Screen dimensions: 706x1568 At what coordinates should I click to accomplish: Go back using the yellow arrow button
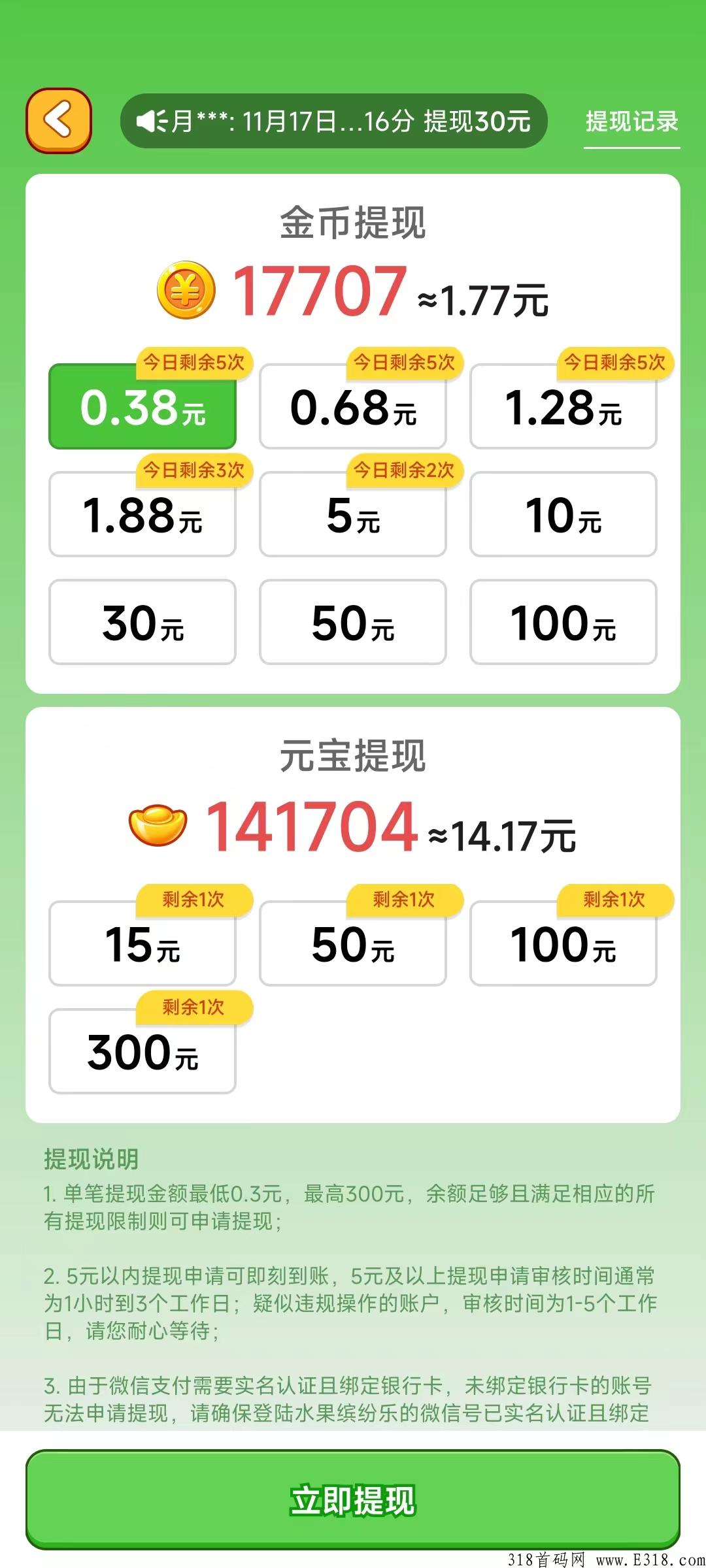(x=59, y=121)
